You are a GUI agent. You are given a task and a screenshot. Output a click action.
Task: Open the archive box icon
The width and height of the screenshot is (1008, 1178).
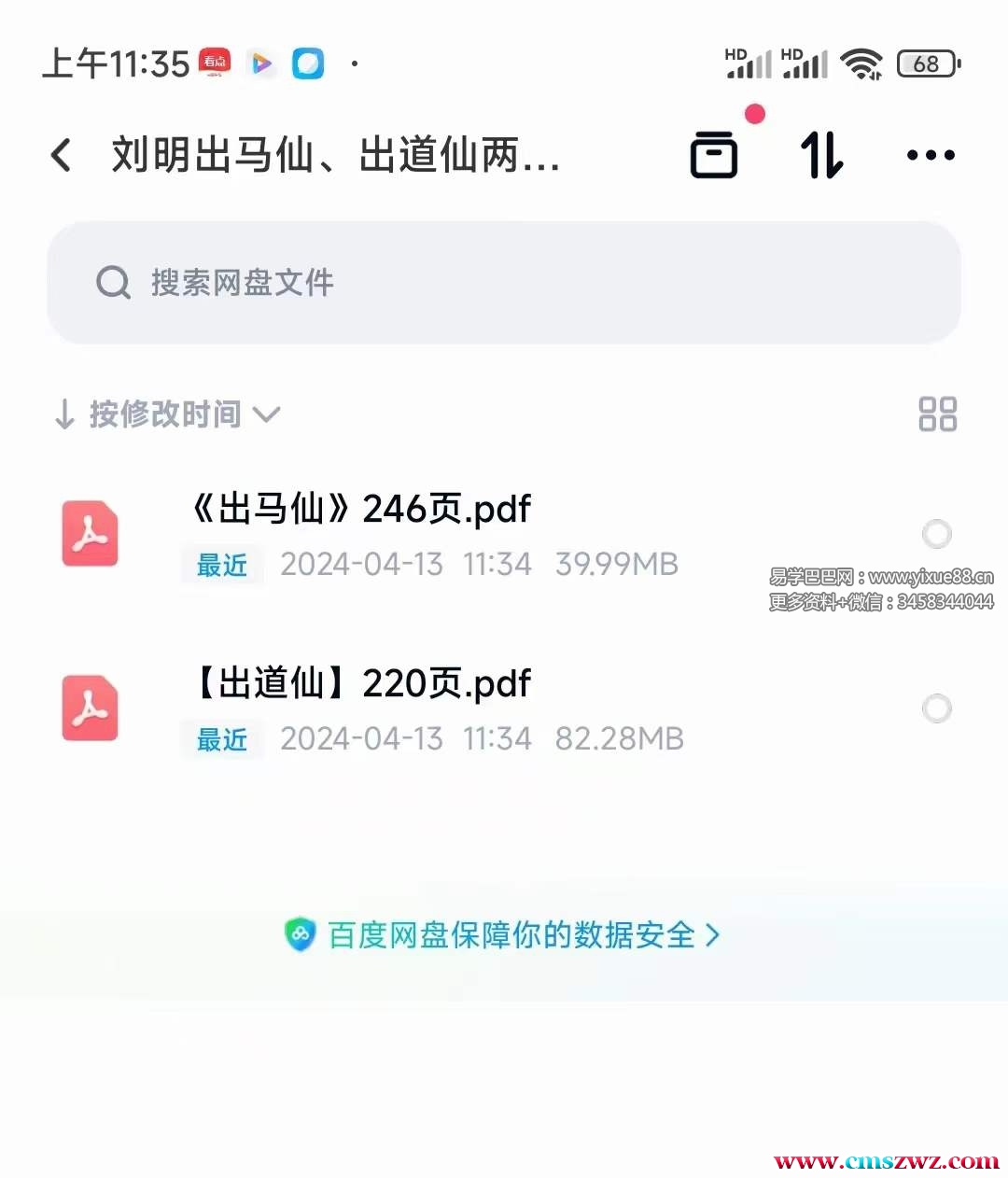click(x=714, y=155)
